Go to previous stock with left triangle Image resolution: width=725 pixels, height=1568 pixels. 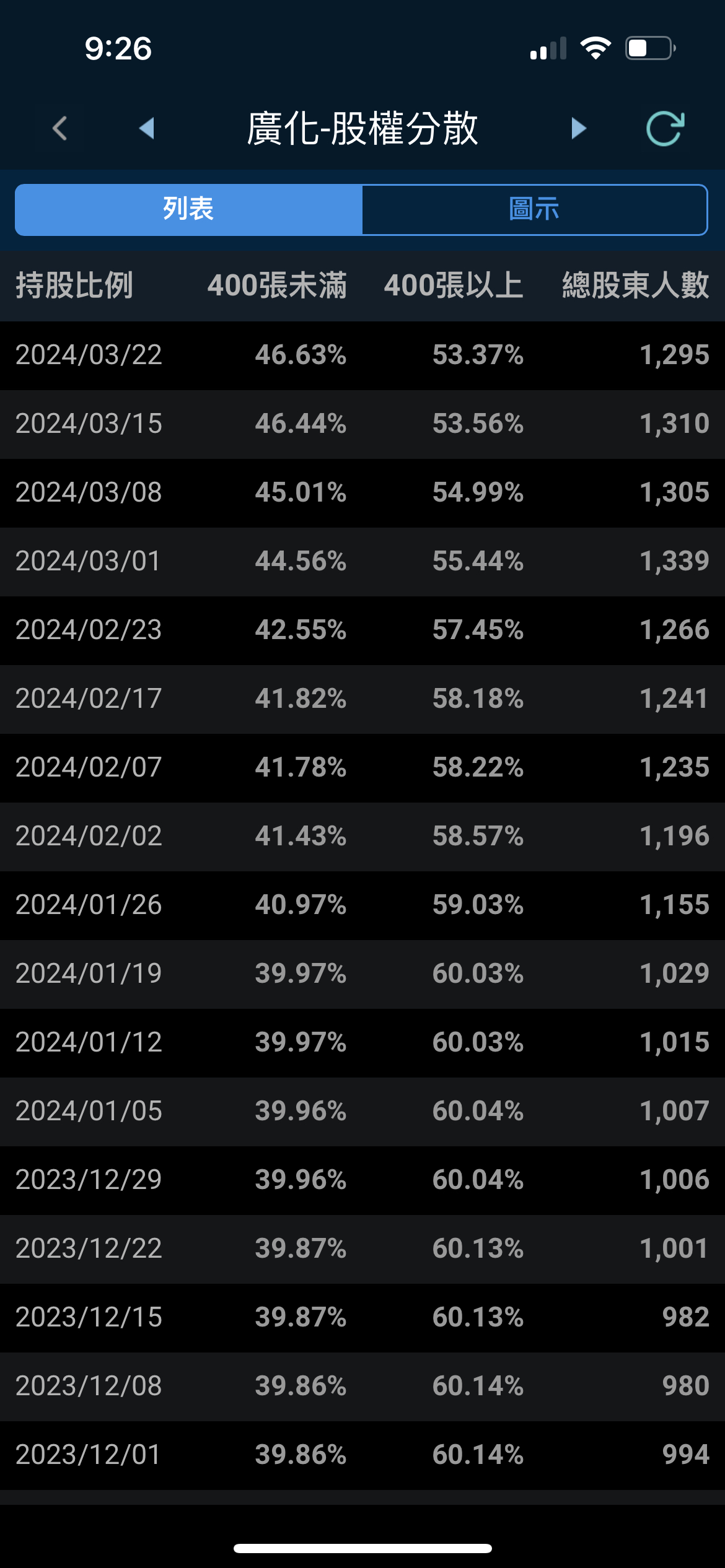pos(147,128)
